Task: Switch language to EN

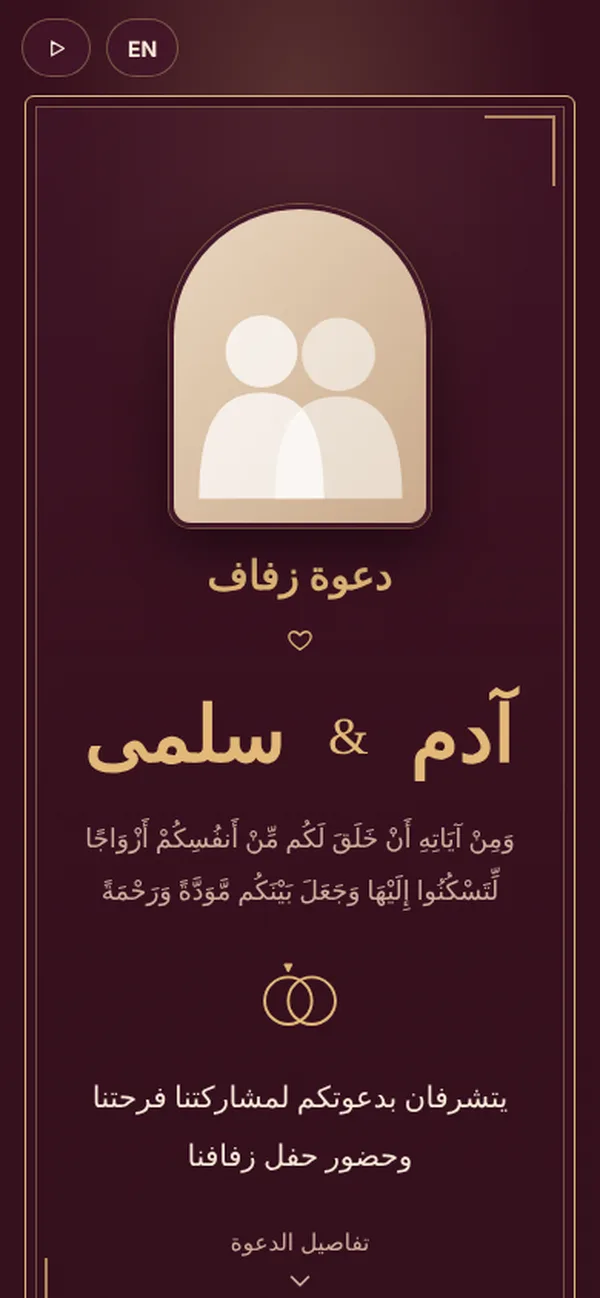Action: coord(142,48)
